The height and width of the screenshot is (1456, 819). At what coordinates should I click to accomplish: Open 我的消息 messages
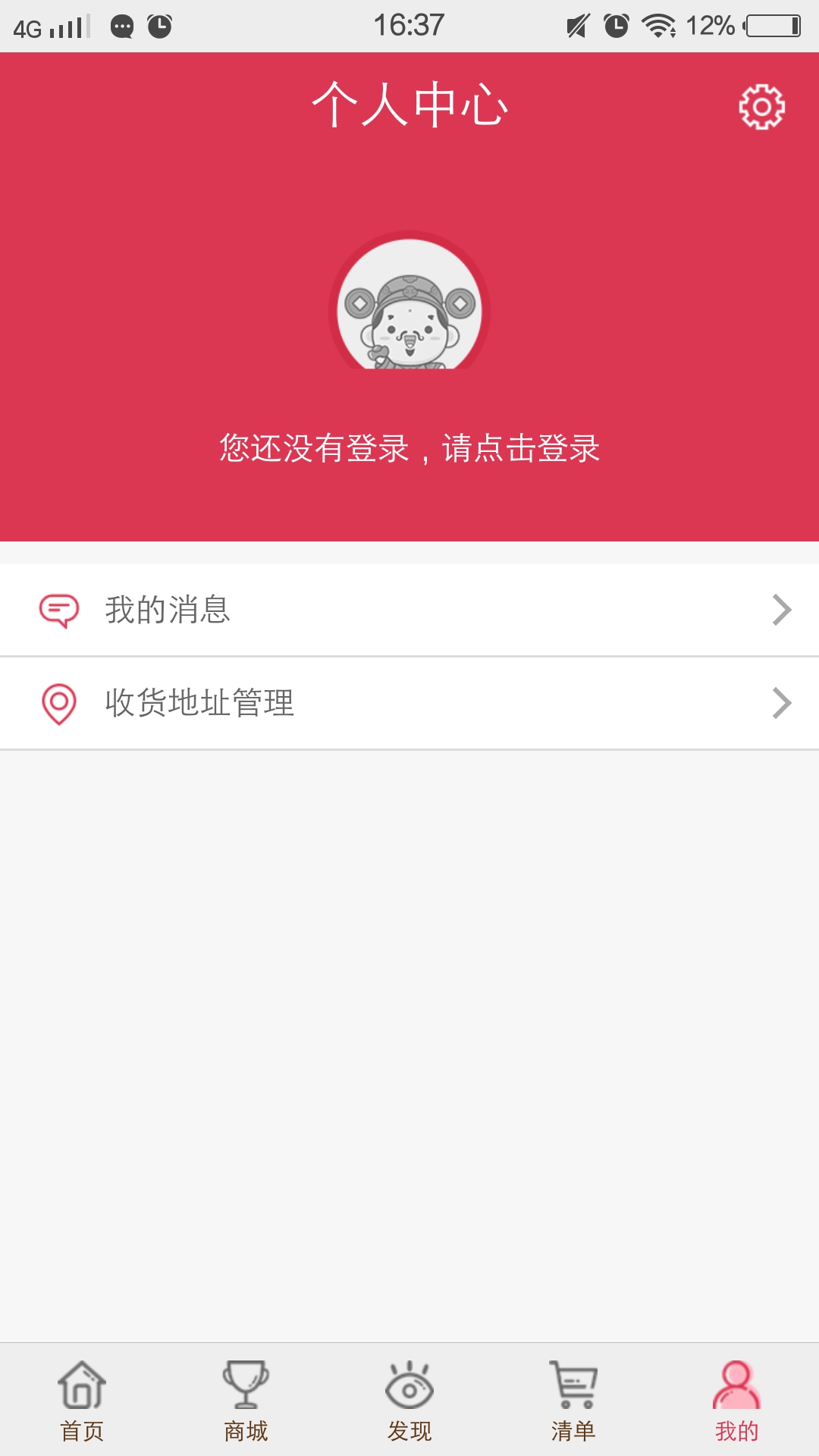[x=409, y=610]
